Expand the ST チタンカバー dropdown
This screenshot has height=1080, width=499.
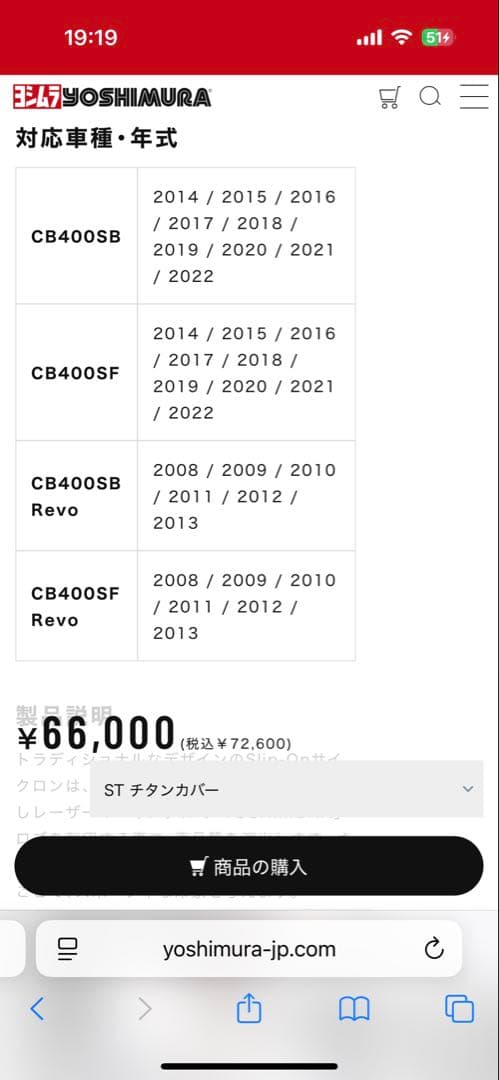pos(287,789)
